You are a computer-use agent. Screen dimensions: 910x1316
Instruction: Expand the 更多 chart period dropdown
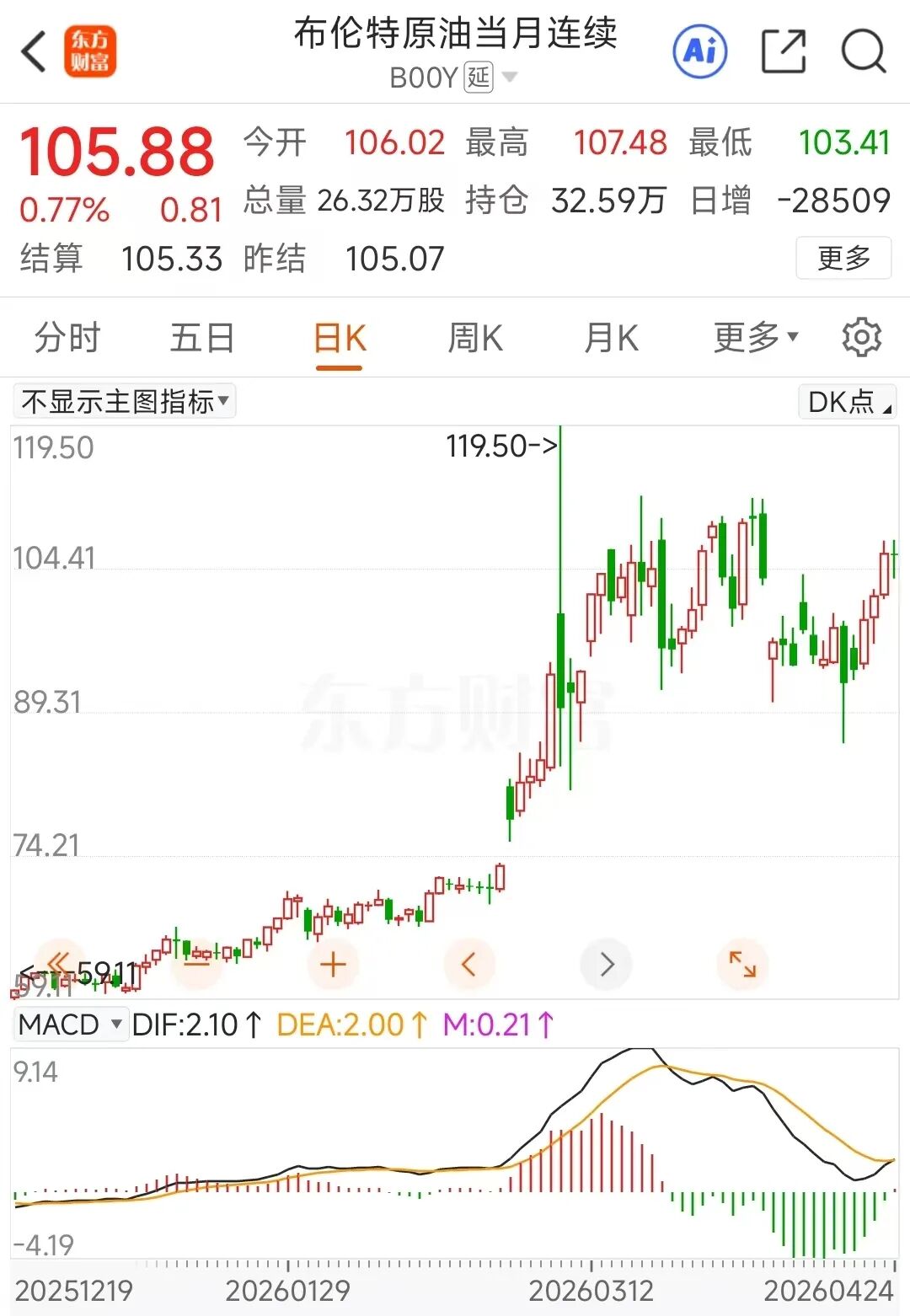point(755,339)
